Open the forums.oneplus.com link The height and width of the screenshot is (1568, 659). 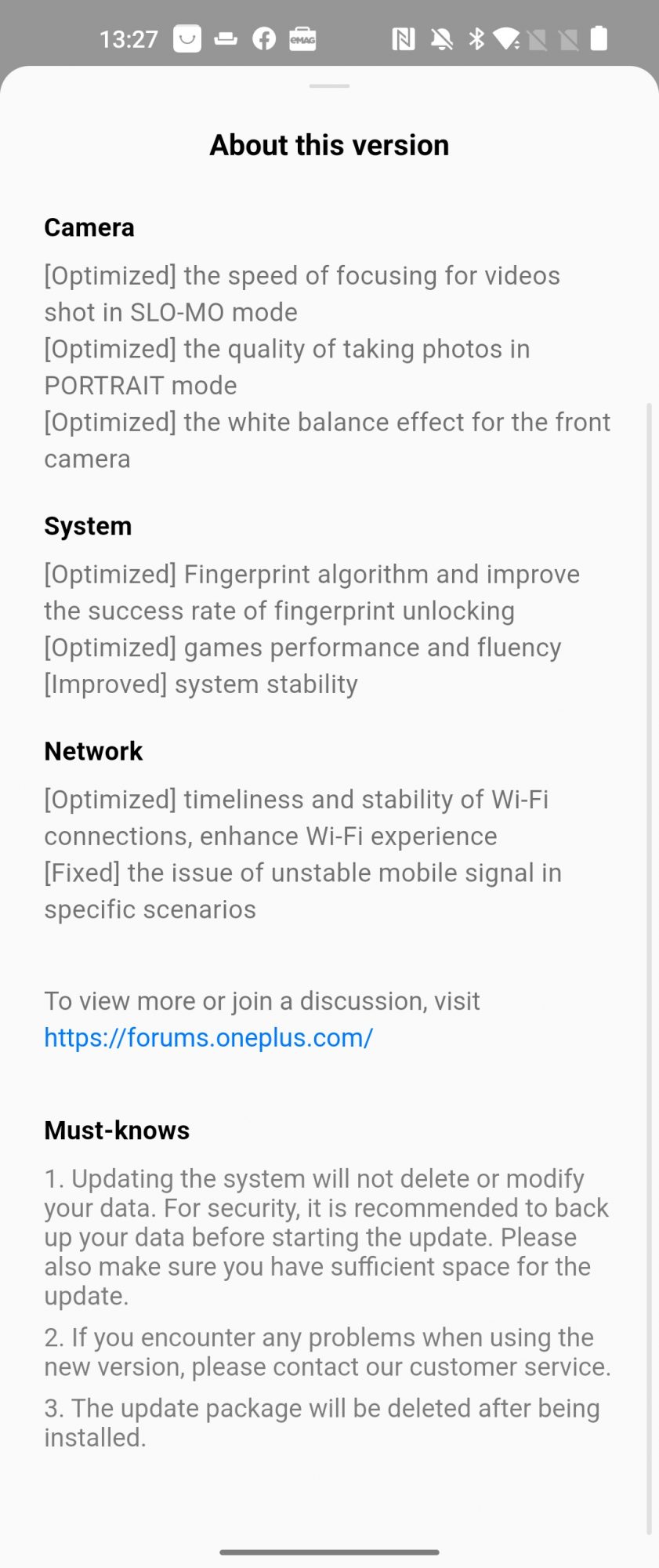pyautogui.click(x=208, y=1037)
